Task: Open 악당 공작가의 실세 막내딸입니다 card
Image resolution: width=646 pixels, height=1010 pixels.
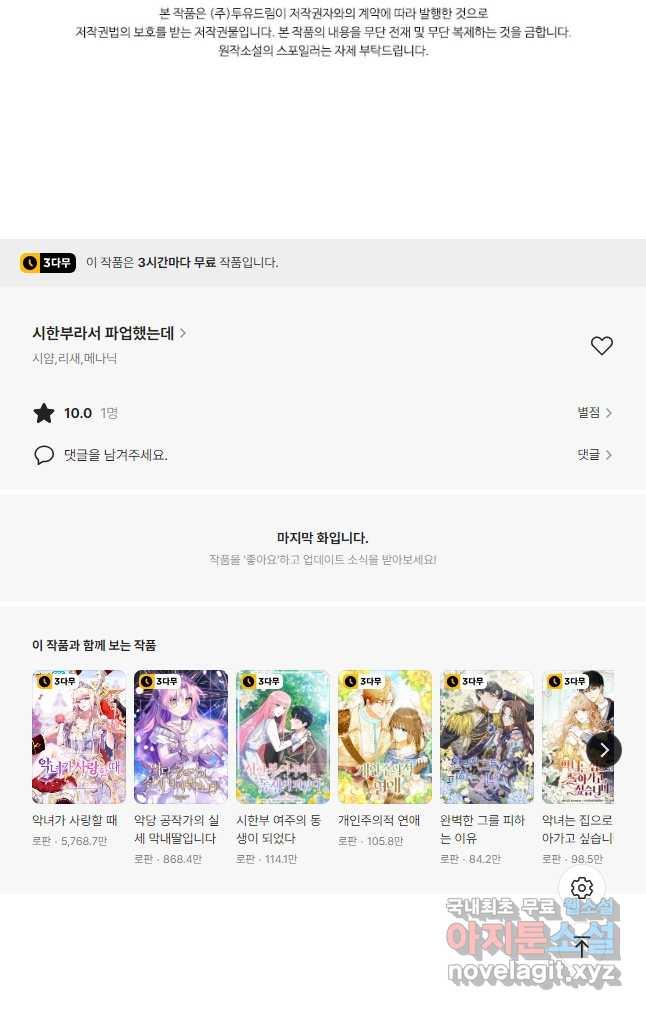Action: [x=181, y=737]
